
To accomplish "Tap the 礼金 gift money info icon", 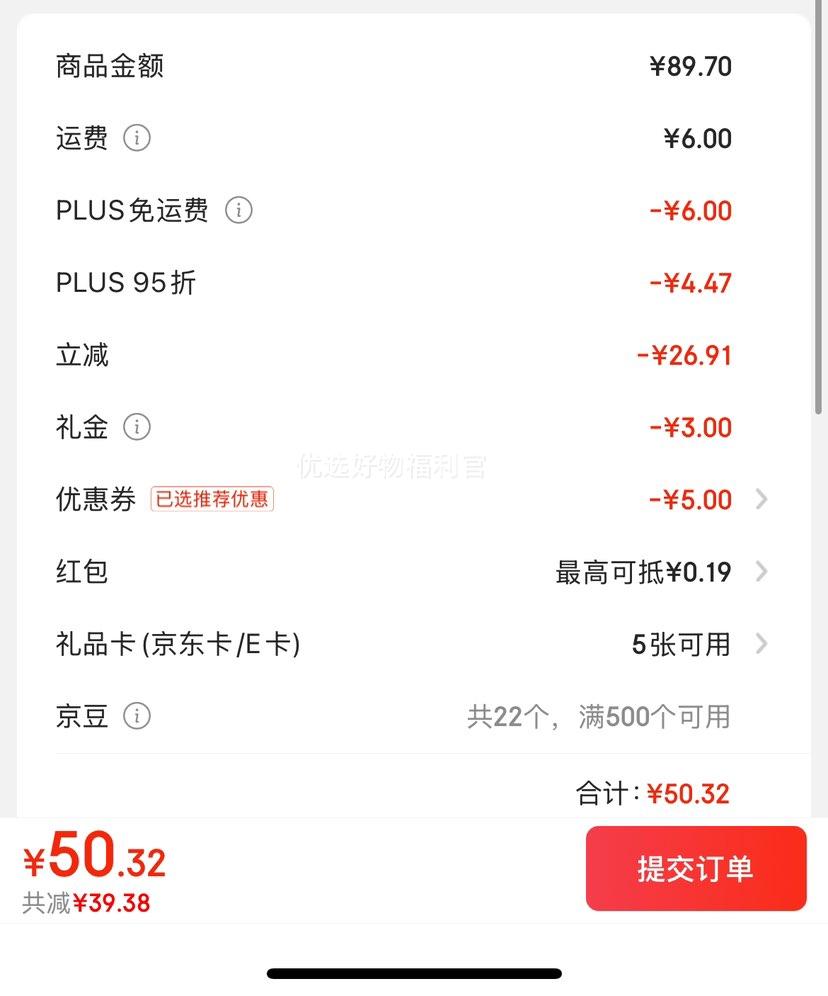I will point(138,427).
